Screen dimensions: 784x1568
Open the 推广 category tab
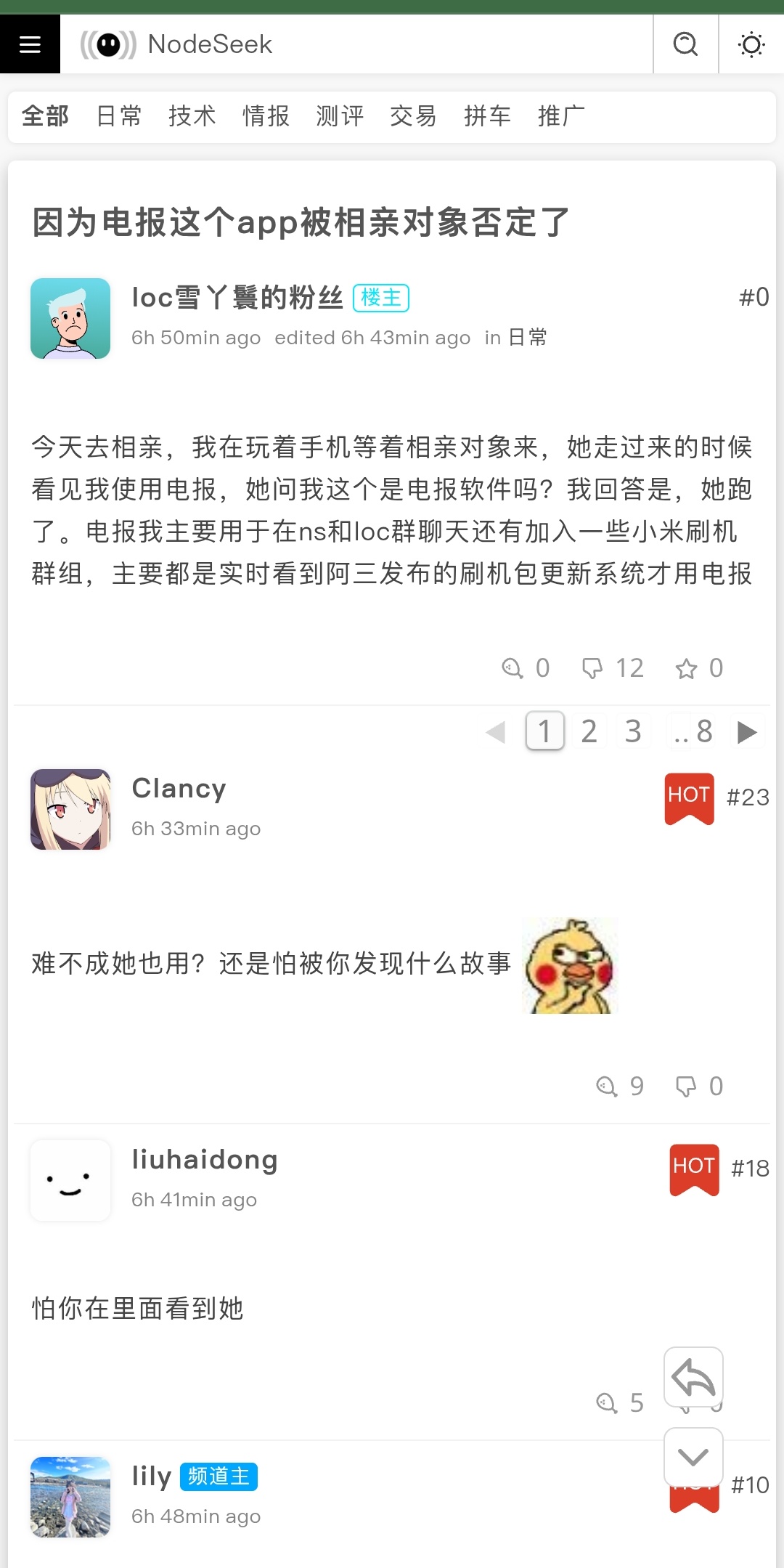pyautogui.click(x=561, y=116)
